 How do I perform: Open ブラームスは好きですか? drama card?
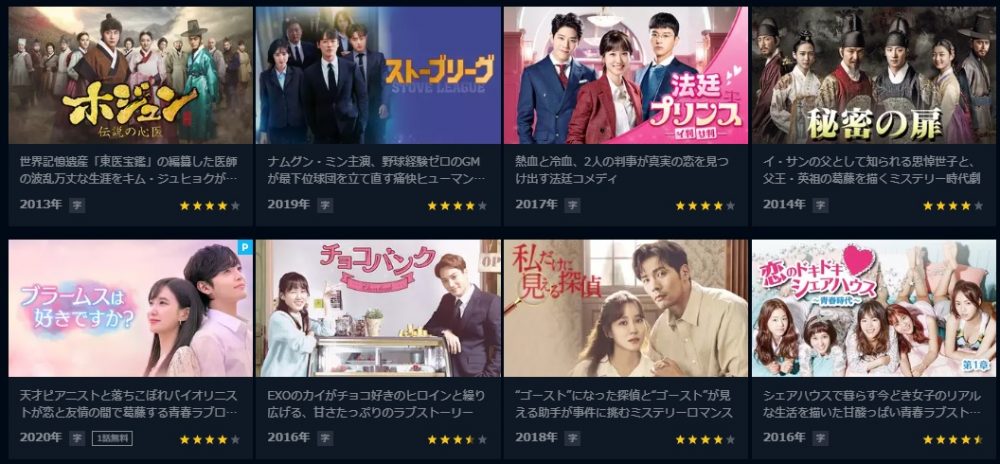pyautogui.click(x=126, y=308)
